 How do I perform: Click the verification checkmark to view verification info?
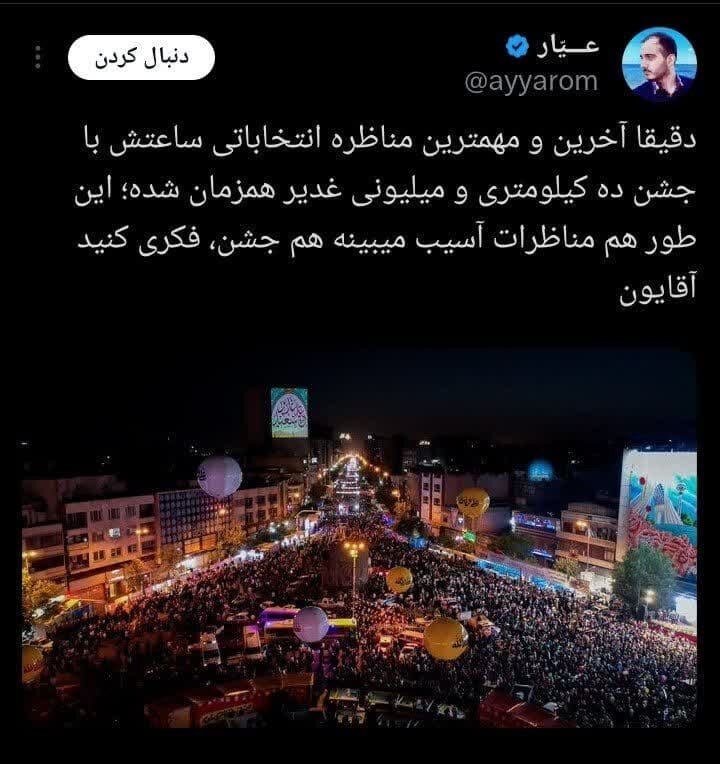click(x=516, y=42)
